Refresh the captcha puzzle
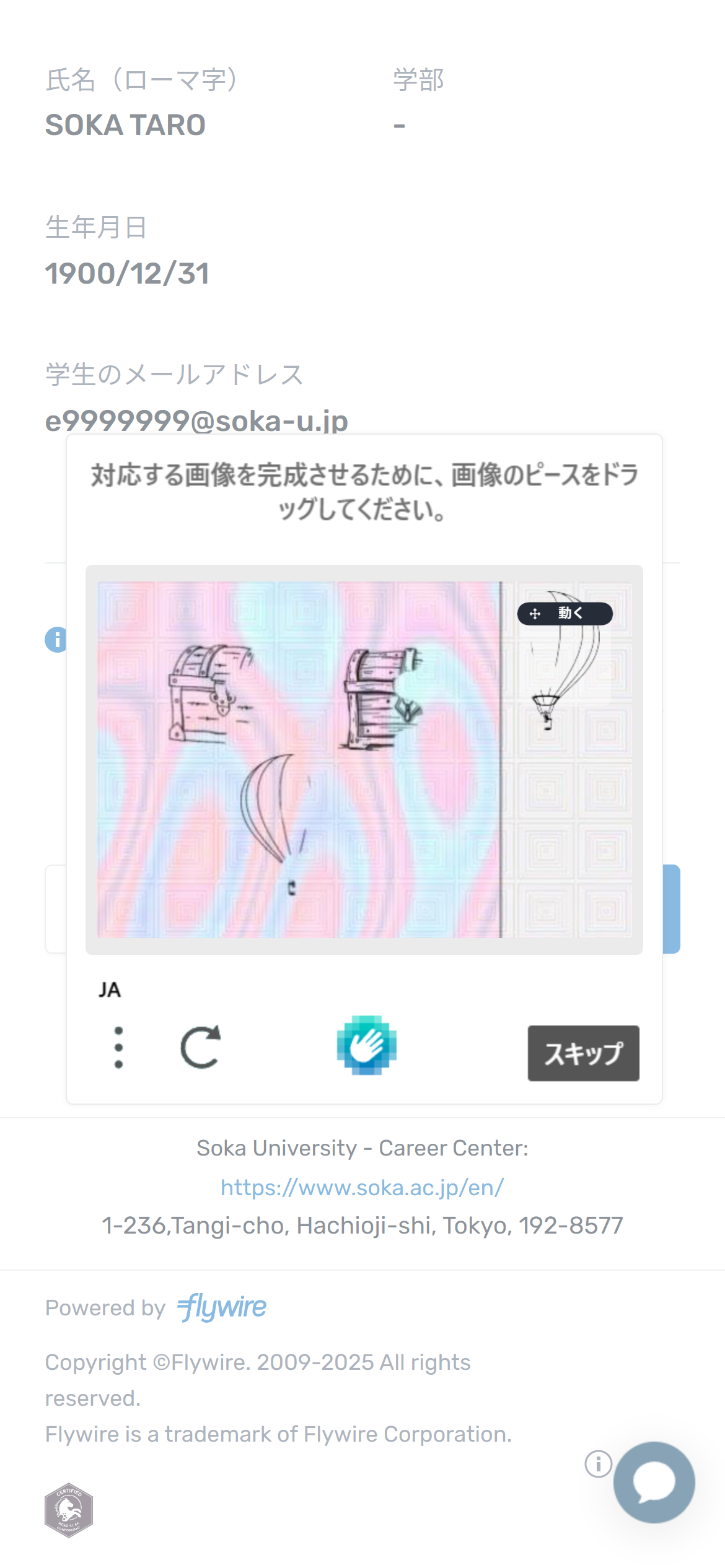 [201, 1047]
